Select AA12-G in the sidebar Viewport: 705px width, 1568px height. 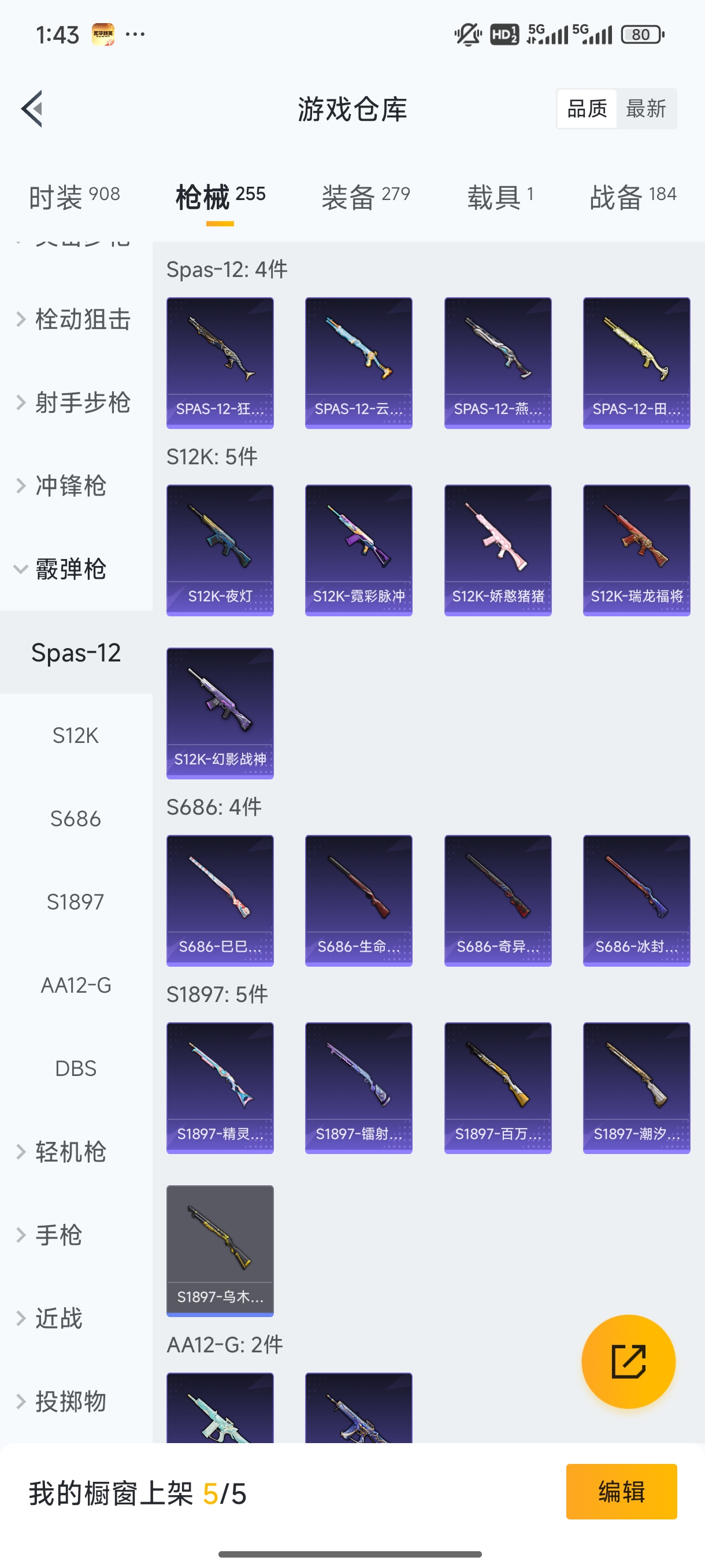coord(76,985)
